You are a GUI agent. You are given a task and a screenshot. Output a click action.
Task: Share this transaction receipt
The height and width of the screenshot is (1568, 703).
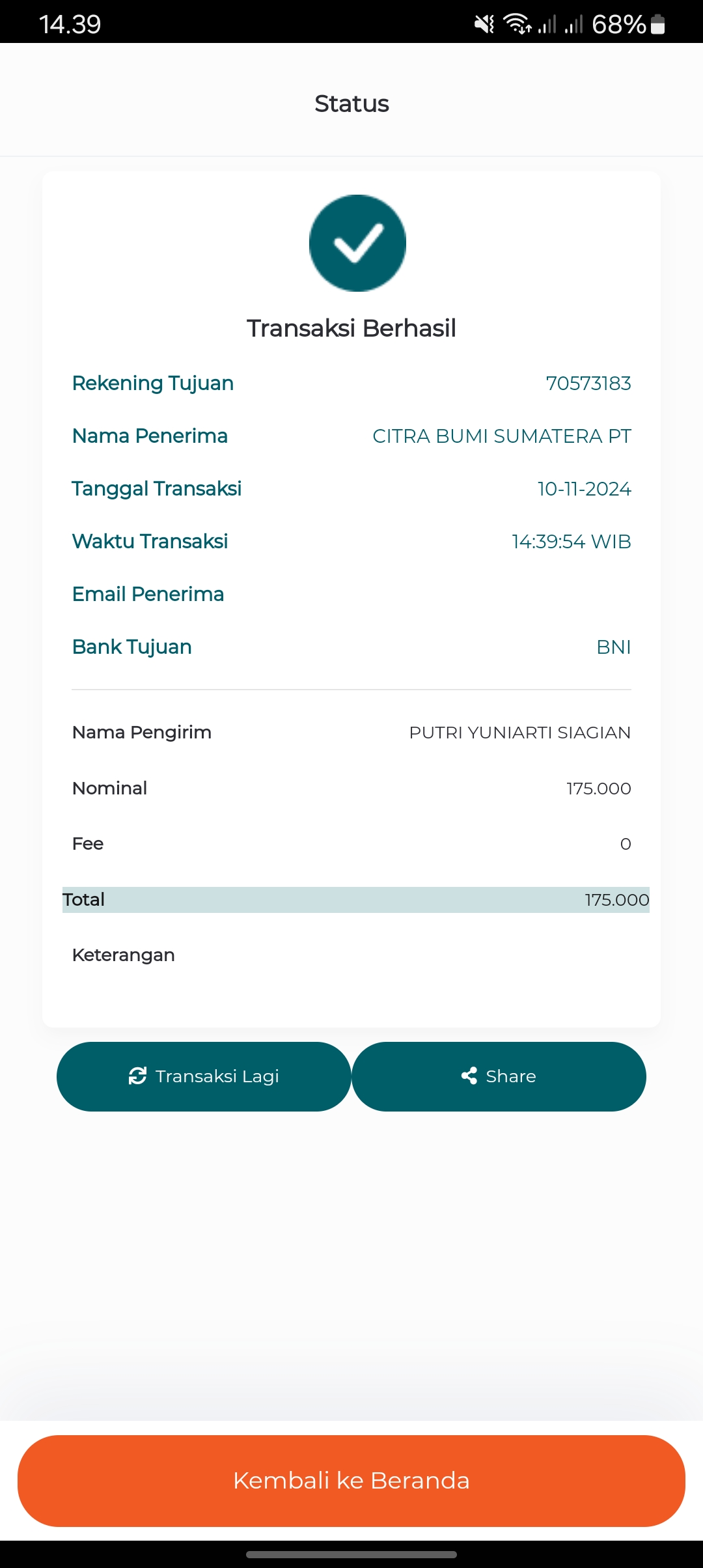pyautogui.click(x=499, y=1076)
